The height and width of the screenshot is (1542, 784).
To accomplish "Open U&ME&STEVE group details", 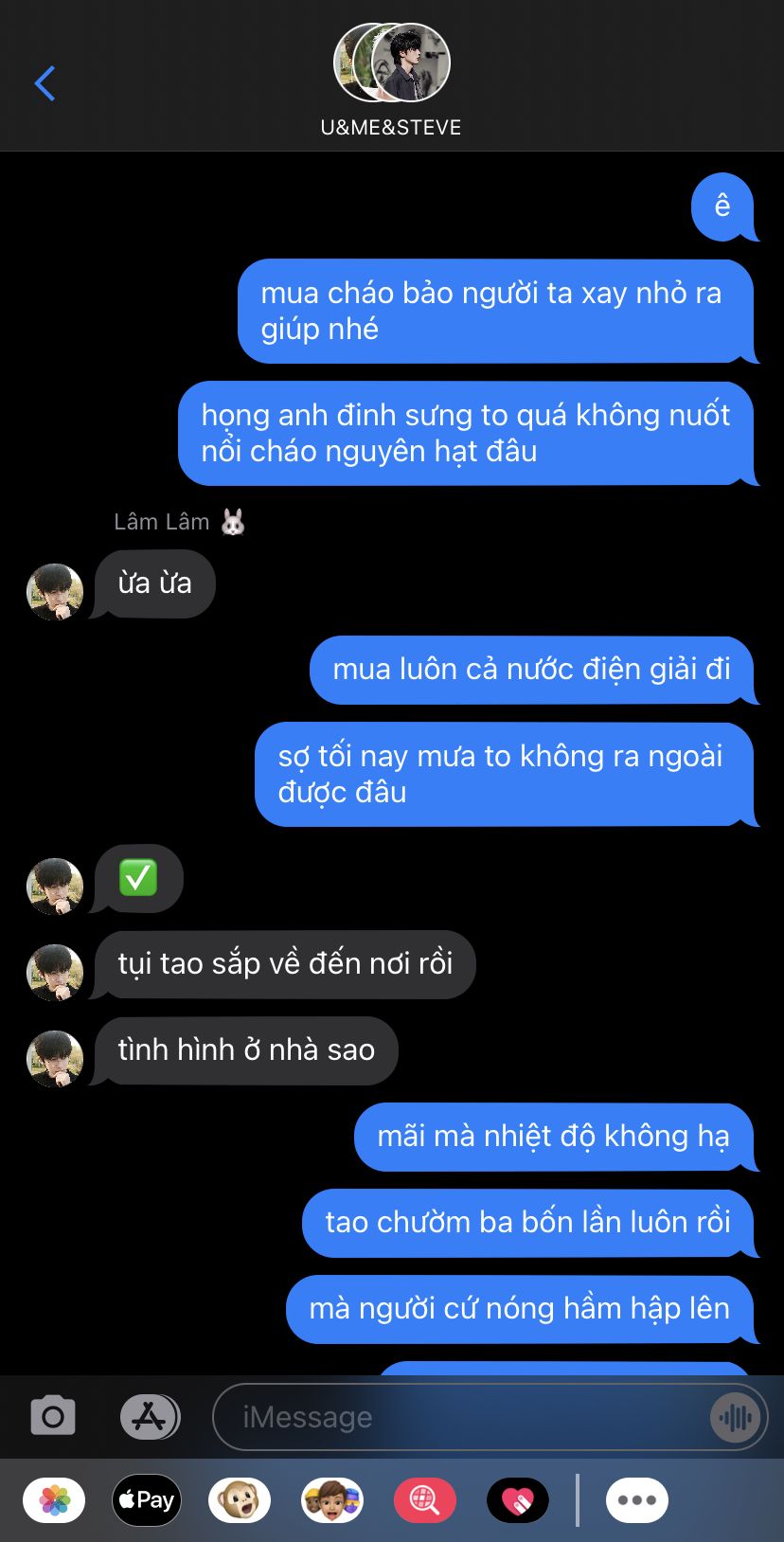I will (x=391, y=81).
